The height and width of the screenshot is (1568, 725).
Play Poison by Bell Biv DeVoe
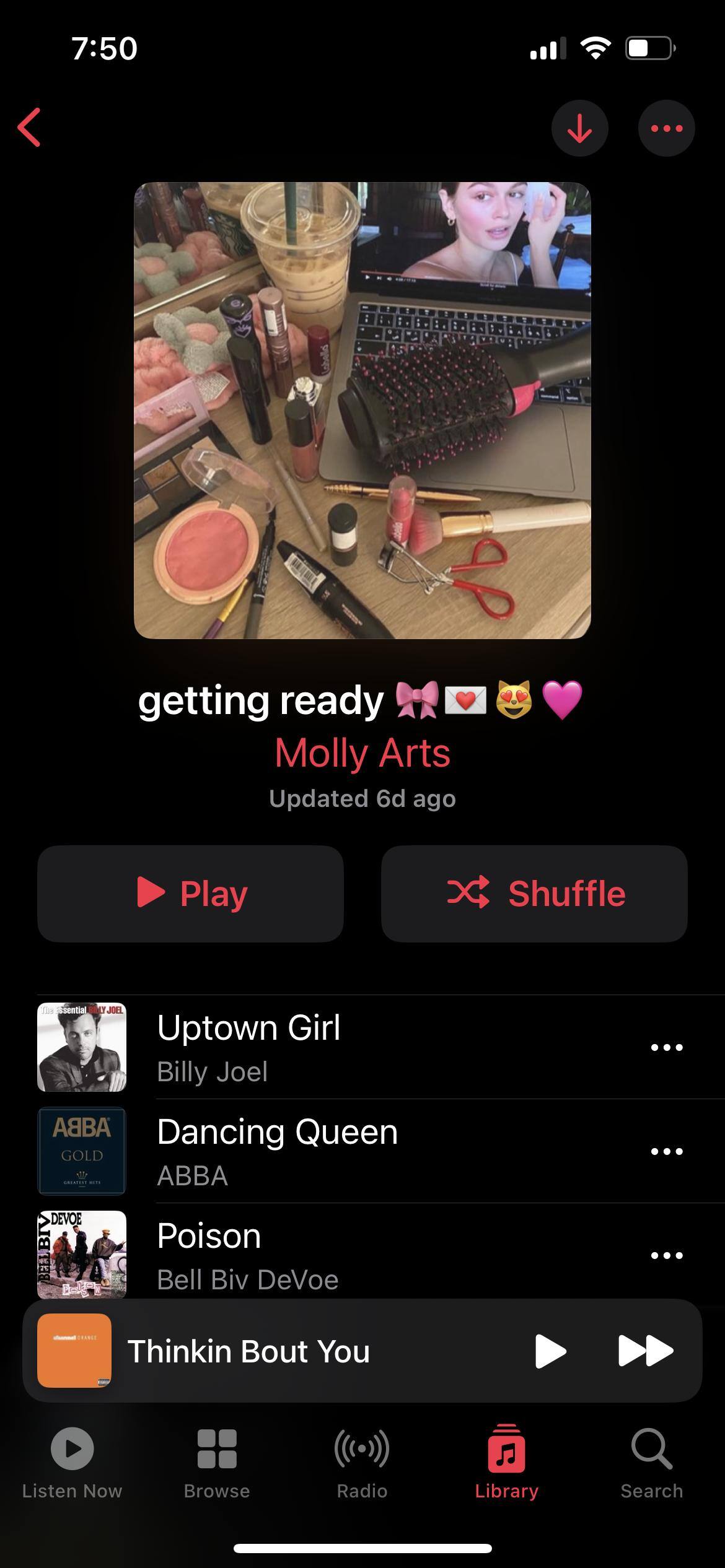248,1255
